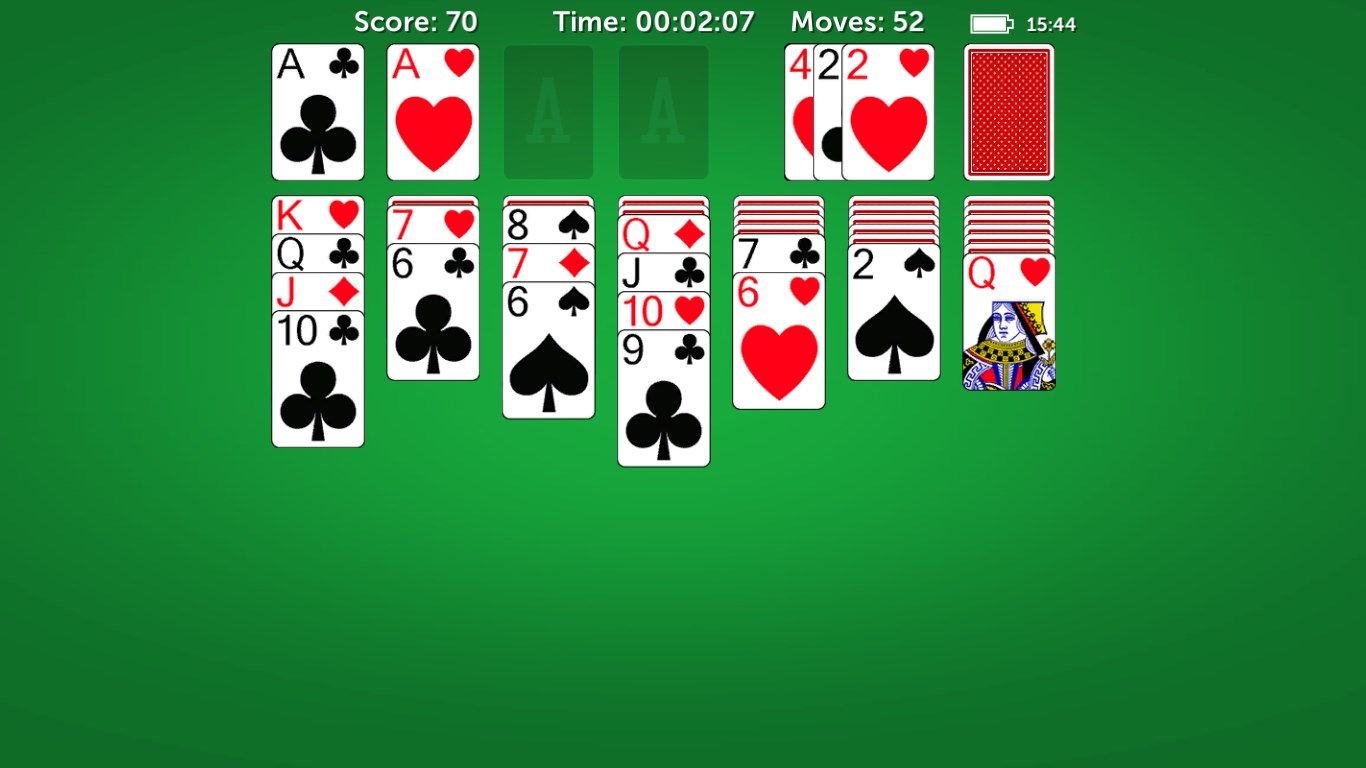
Task: Select the 8 of spades card
Action: 548,225
